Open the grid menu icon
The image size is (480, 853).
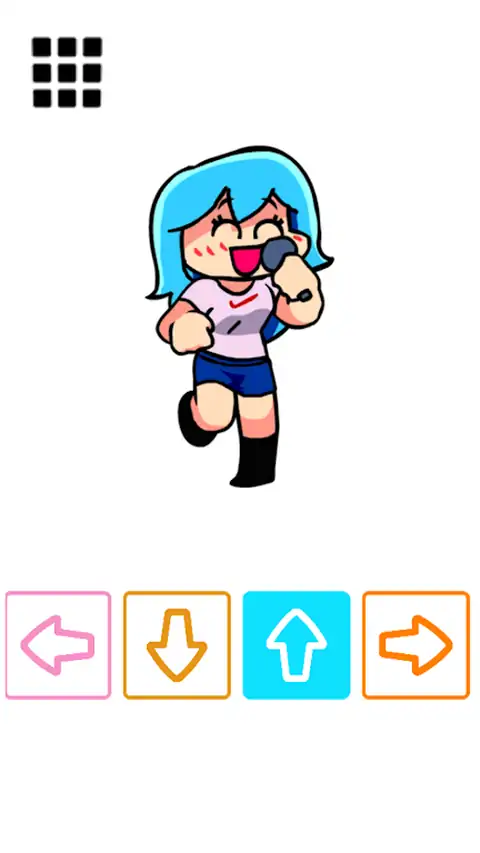(x=67, y=72)
